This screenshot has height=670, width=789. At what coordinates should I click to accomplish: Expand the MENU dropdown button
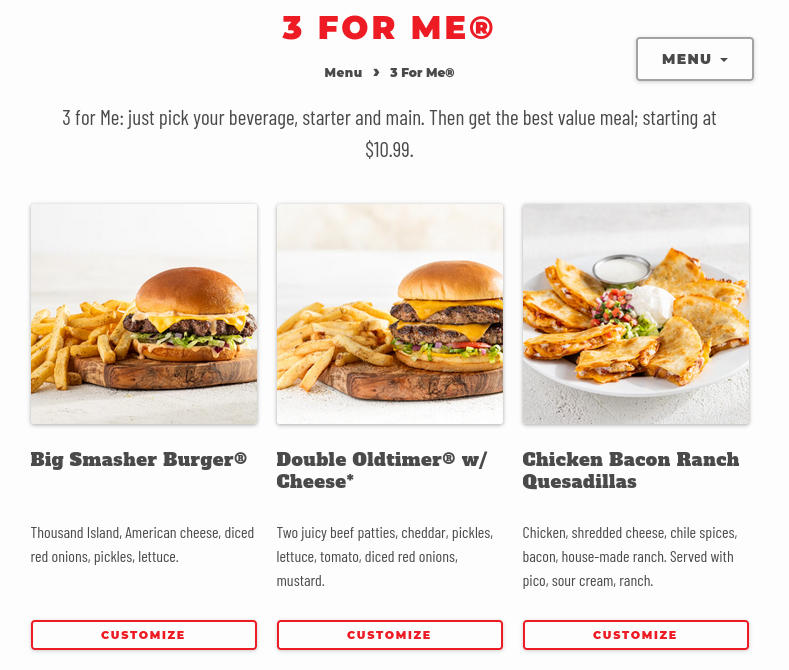click(694, 59)
